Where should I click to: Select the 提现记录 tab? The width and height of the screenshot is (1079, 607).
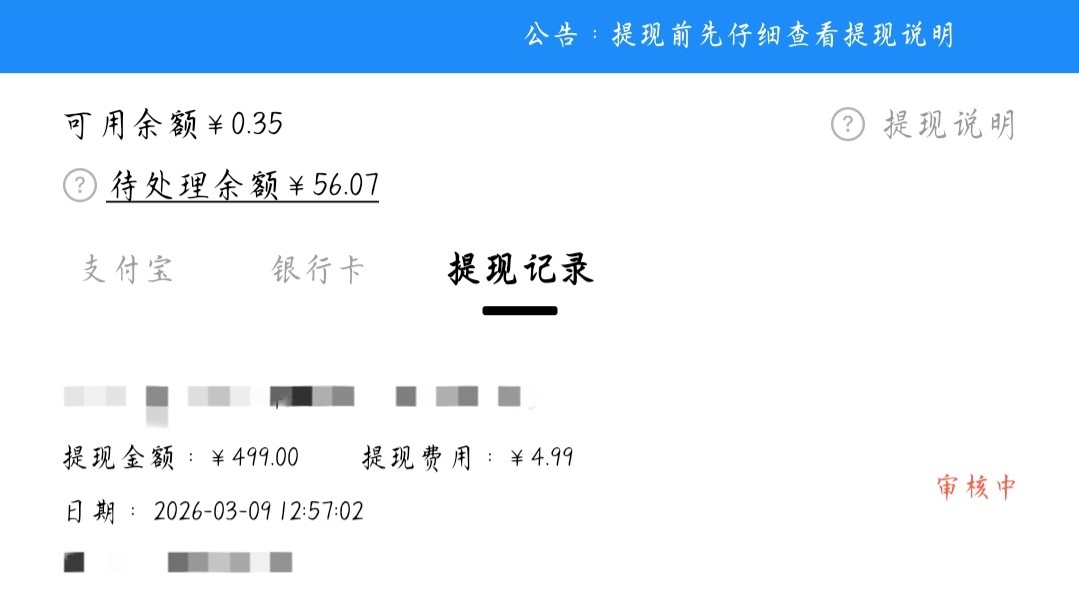520,270
